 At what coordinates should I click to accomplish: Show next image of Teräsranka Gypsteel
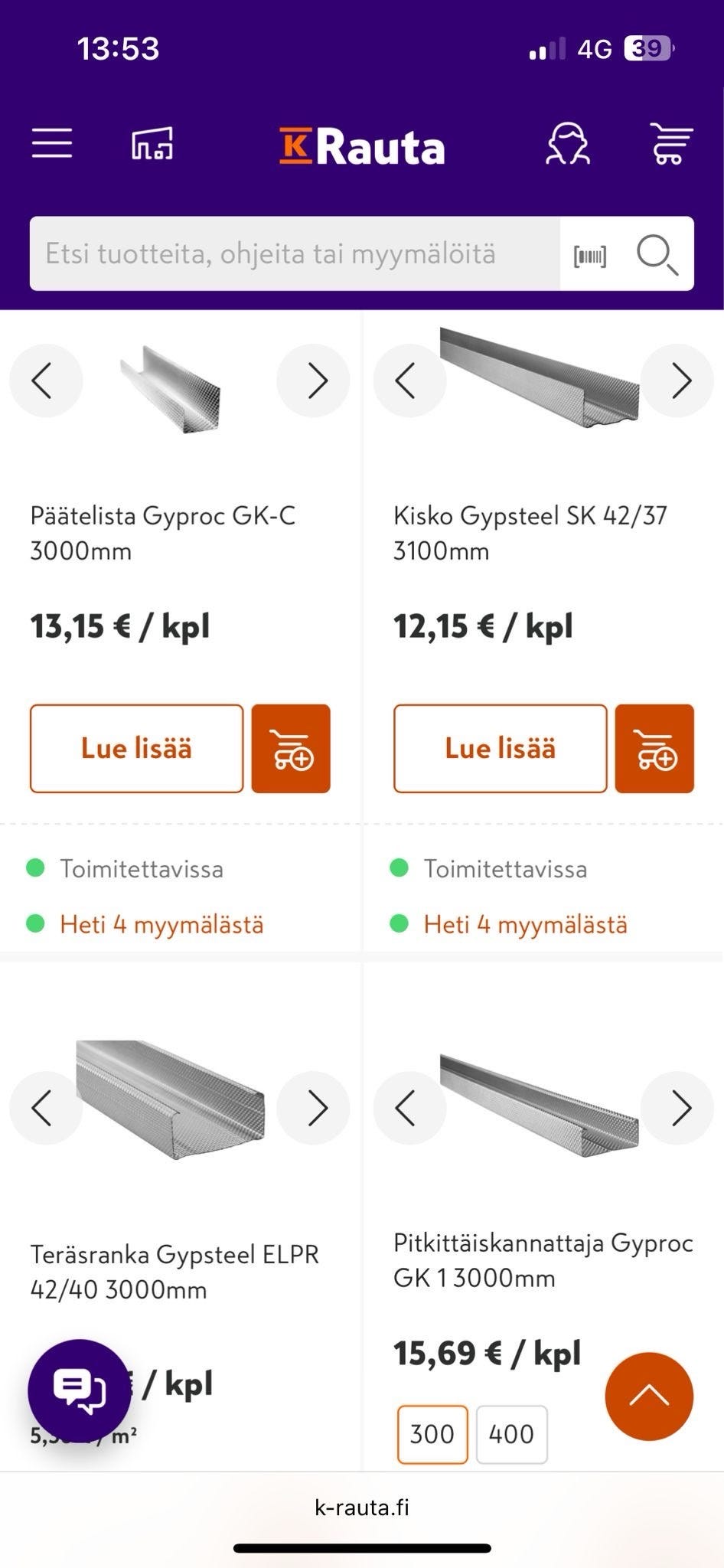(313, 1108)
